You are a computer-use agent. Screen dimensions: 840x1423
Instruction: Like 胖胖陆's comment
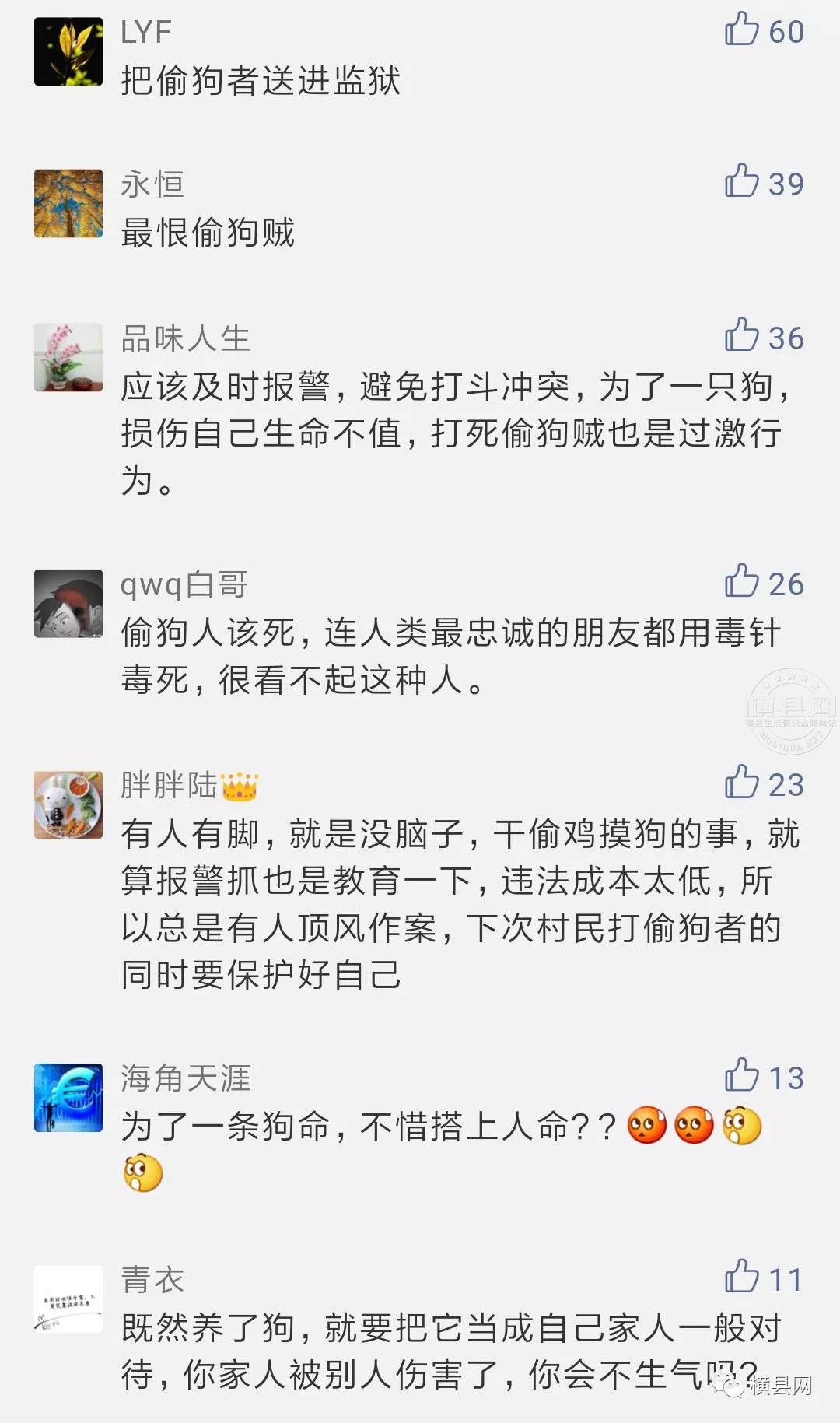[741, 783]
